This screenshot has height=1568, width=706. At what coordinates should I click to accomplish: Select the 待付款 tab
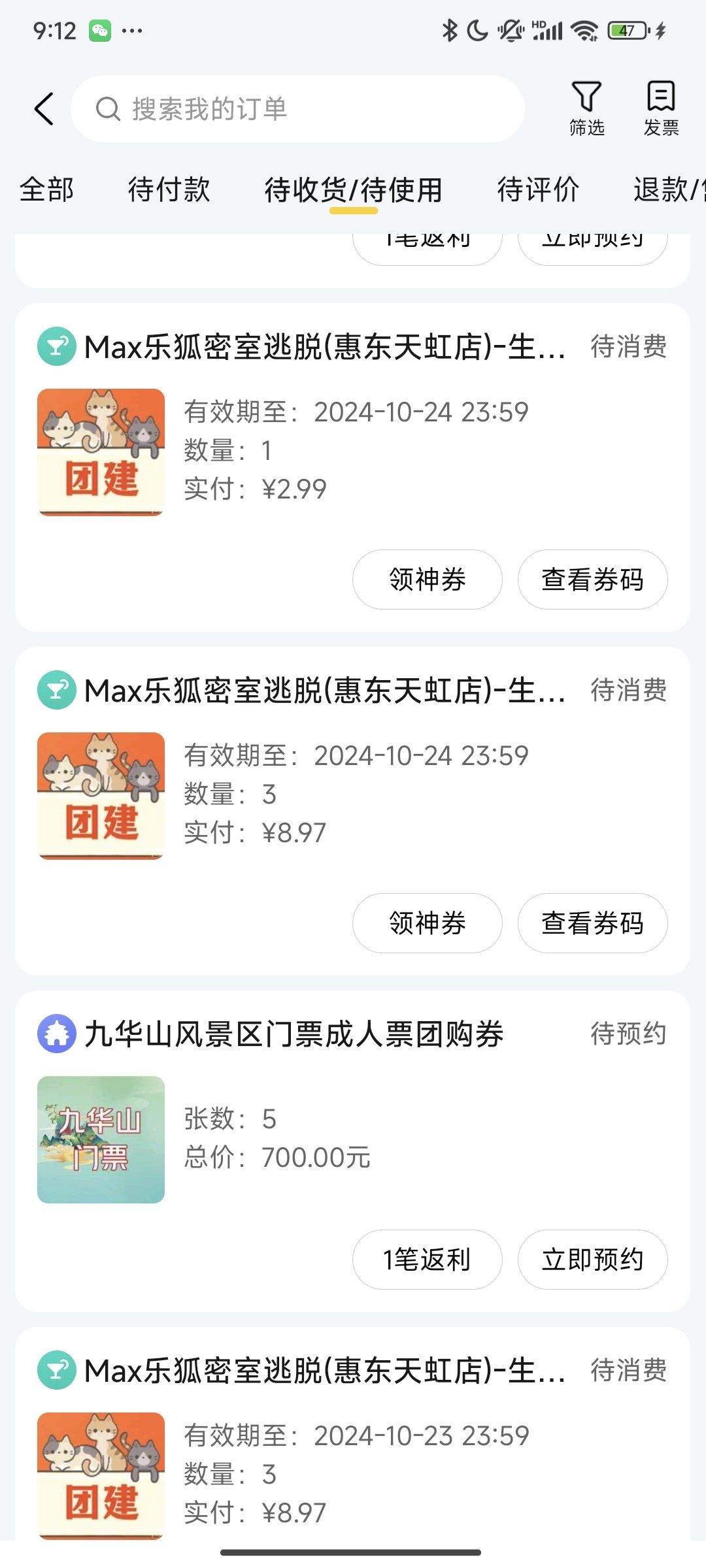[x=169, y=190]
